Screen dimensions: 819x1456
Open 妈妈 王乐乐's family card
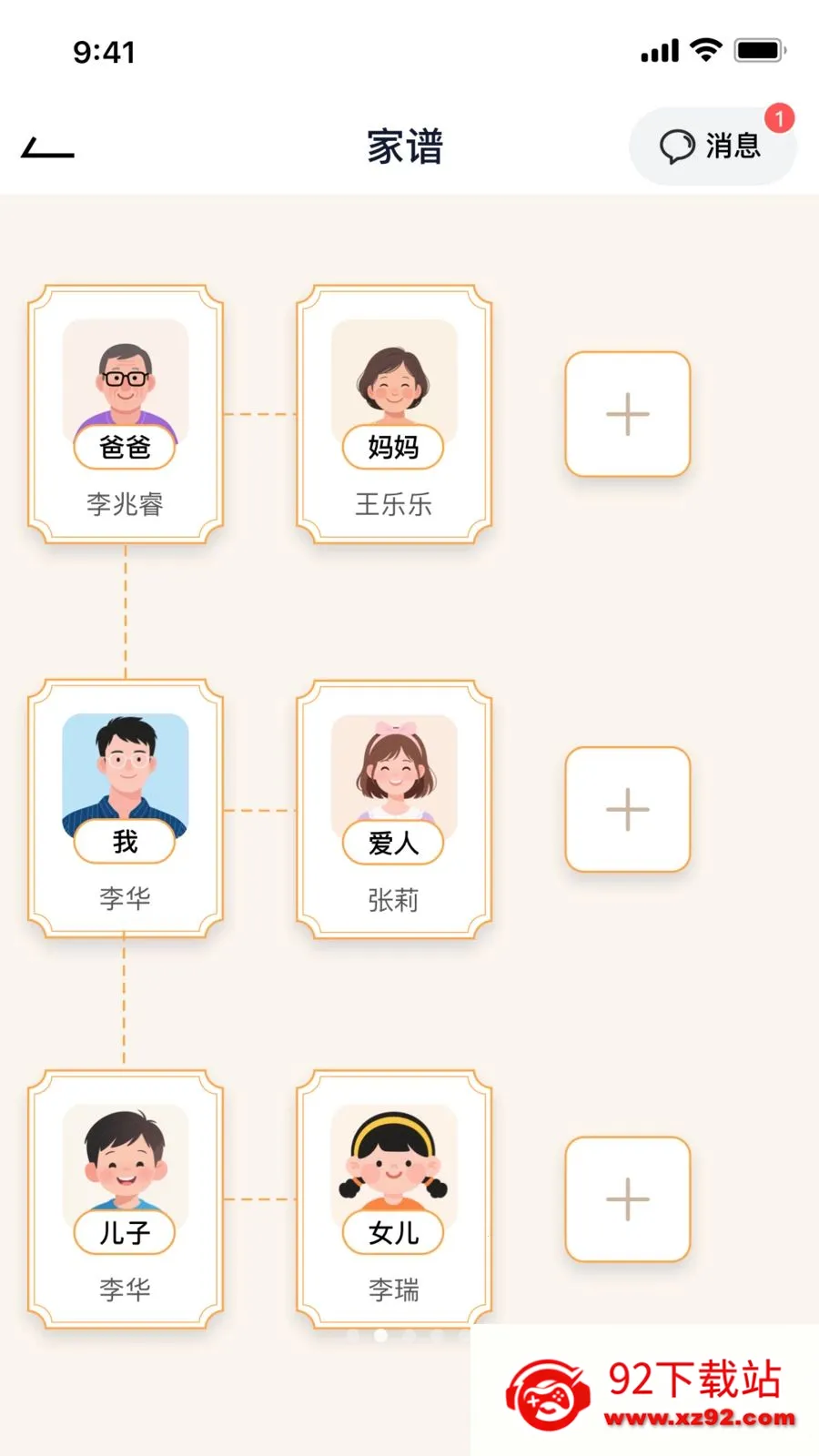(x=394, y=414)
